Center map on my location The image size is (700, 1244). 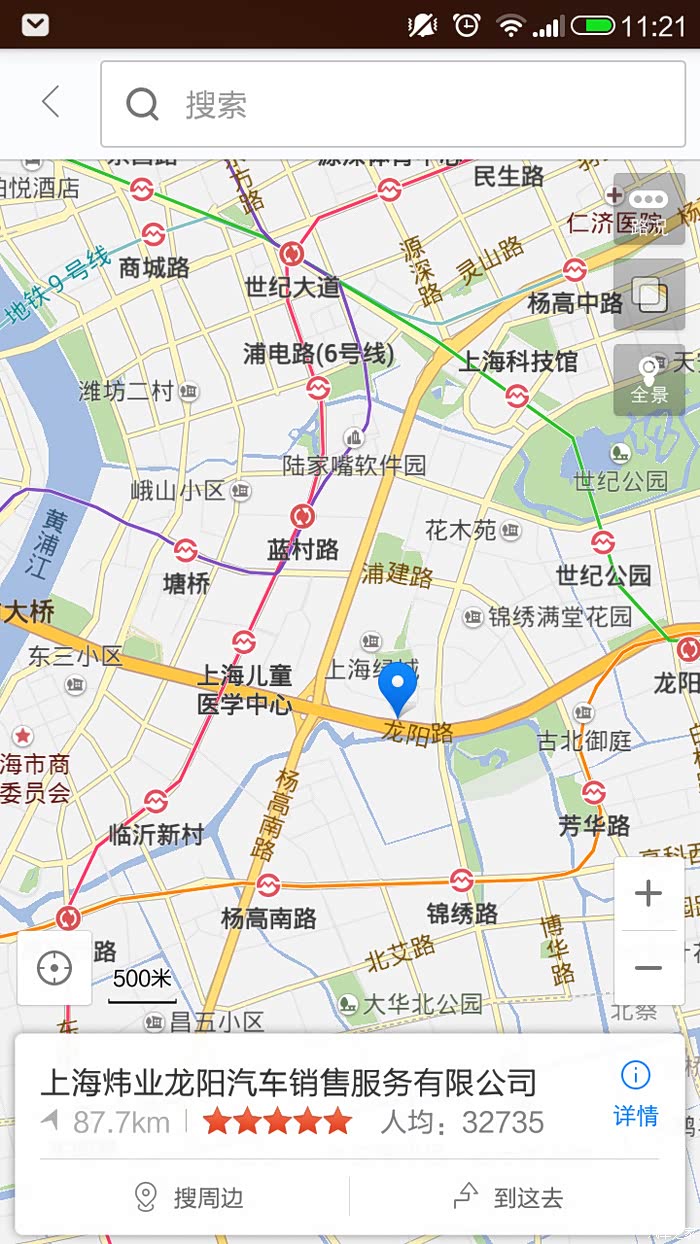click(x=54, y=968)
